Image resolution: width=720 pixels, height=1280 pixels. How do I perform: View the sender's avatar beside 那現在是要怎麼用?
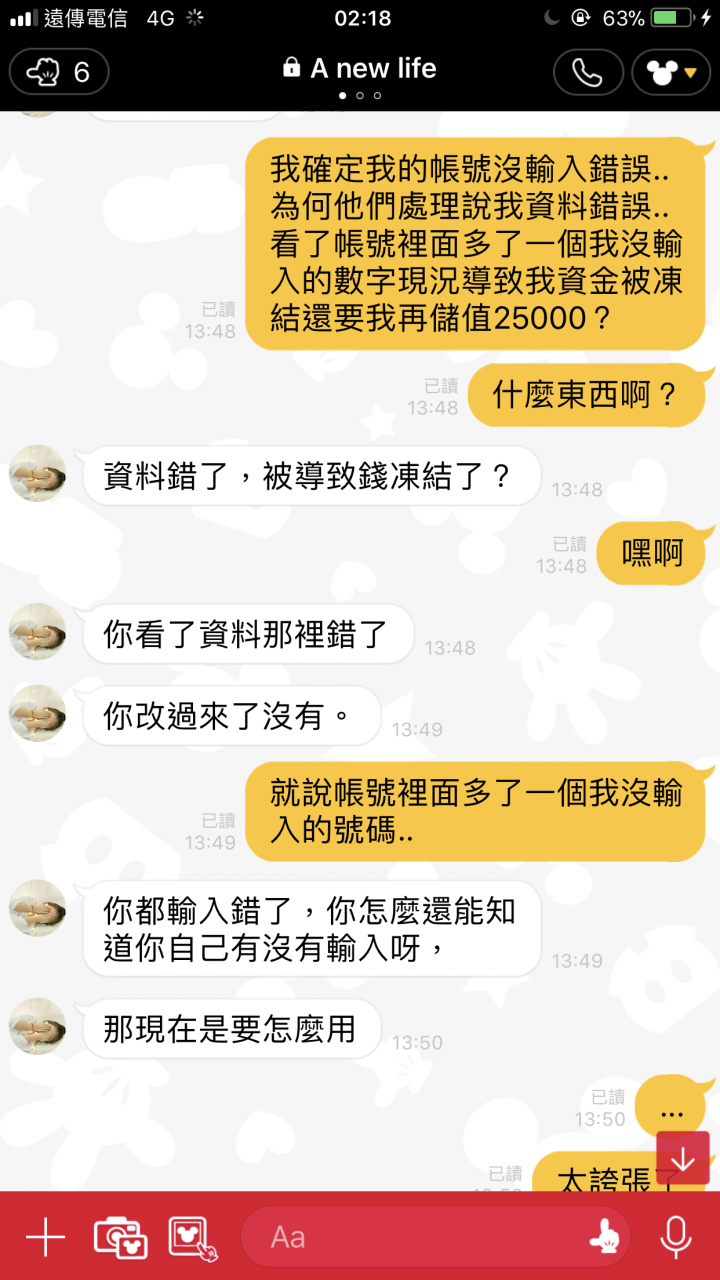38,1027
